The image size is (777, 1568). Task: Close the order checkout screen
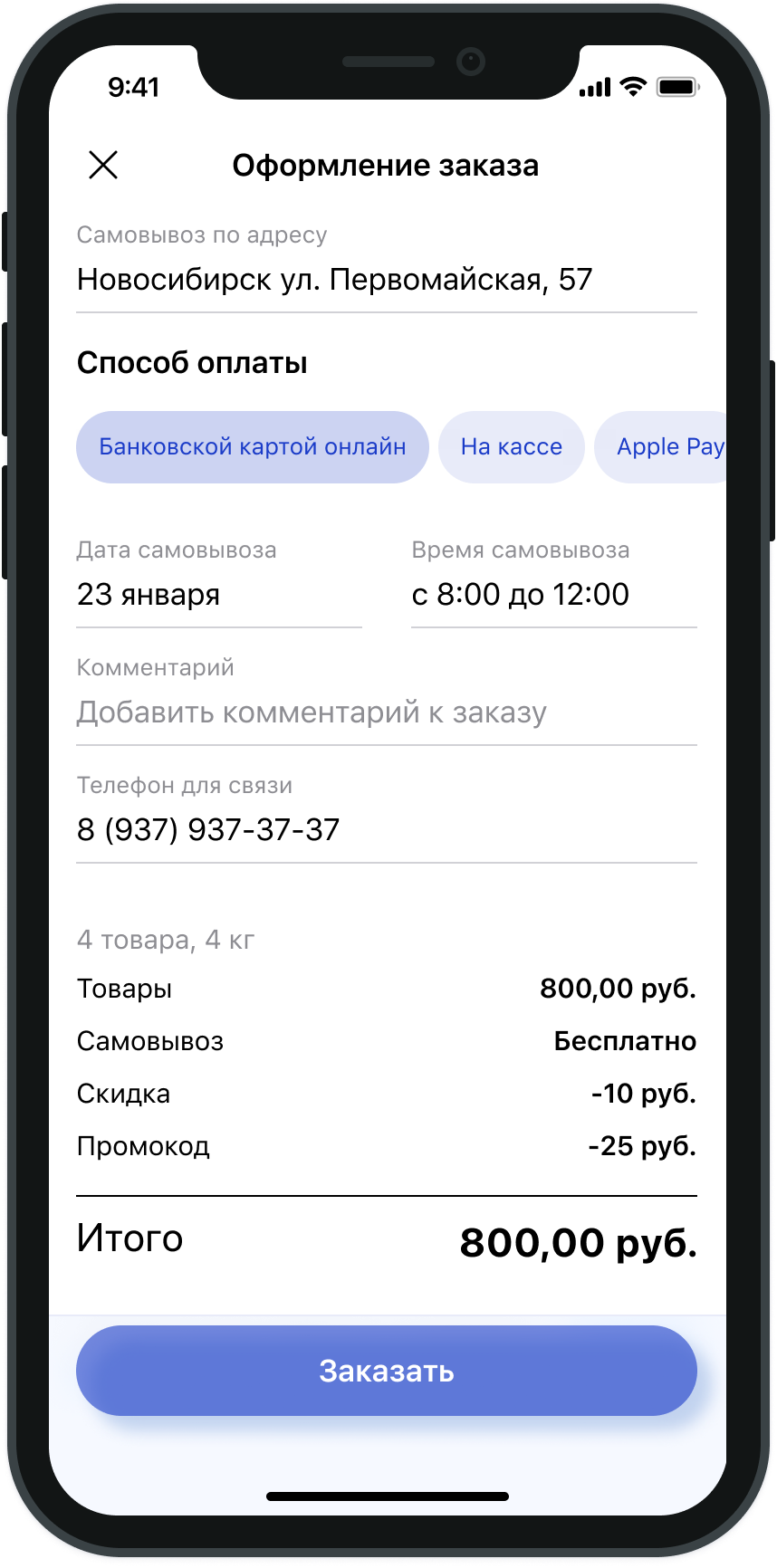tap(103, 165)
